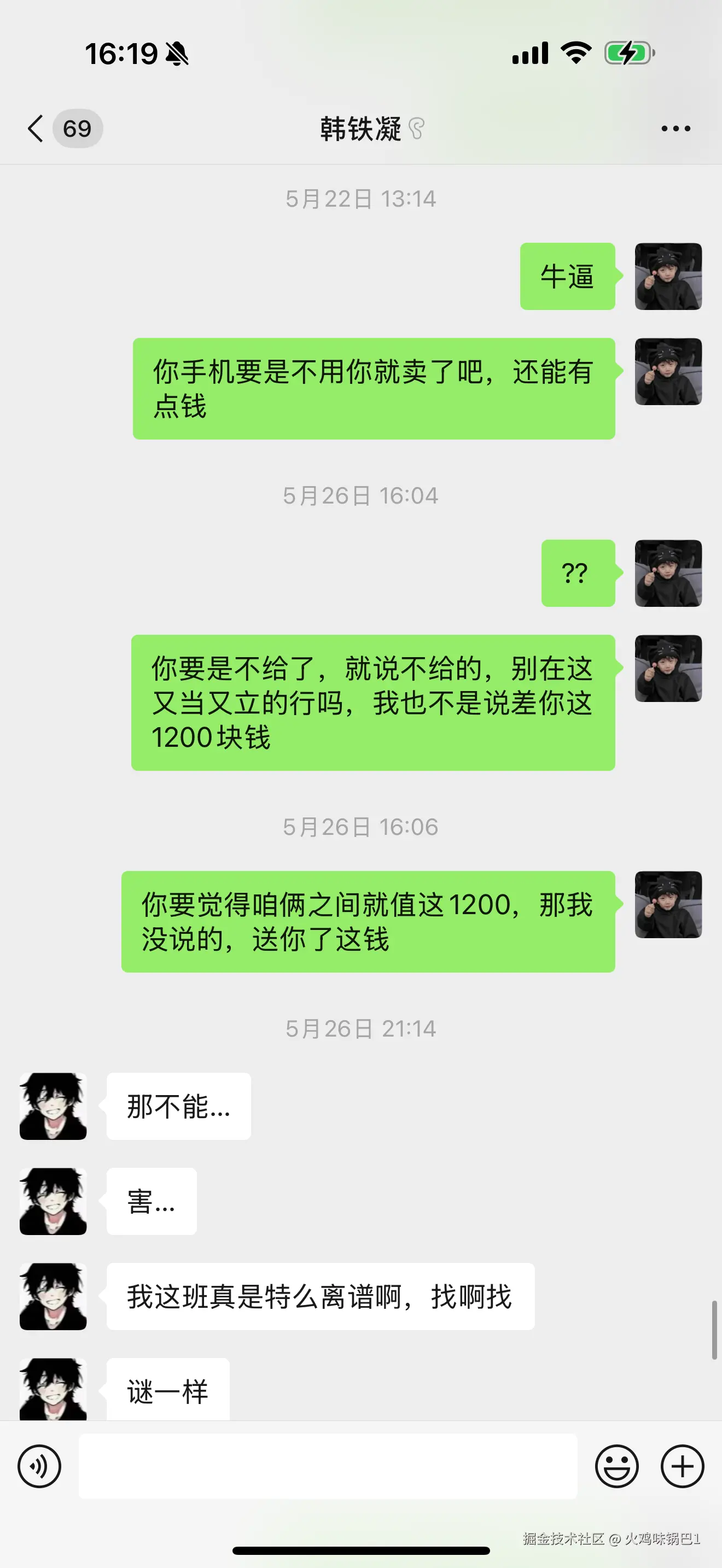Switch to voice message input
The height and width of the screenshot is (1568, 722).
pos(39,1466)
